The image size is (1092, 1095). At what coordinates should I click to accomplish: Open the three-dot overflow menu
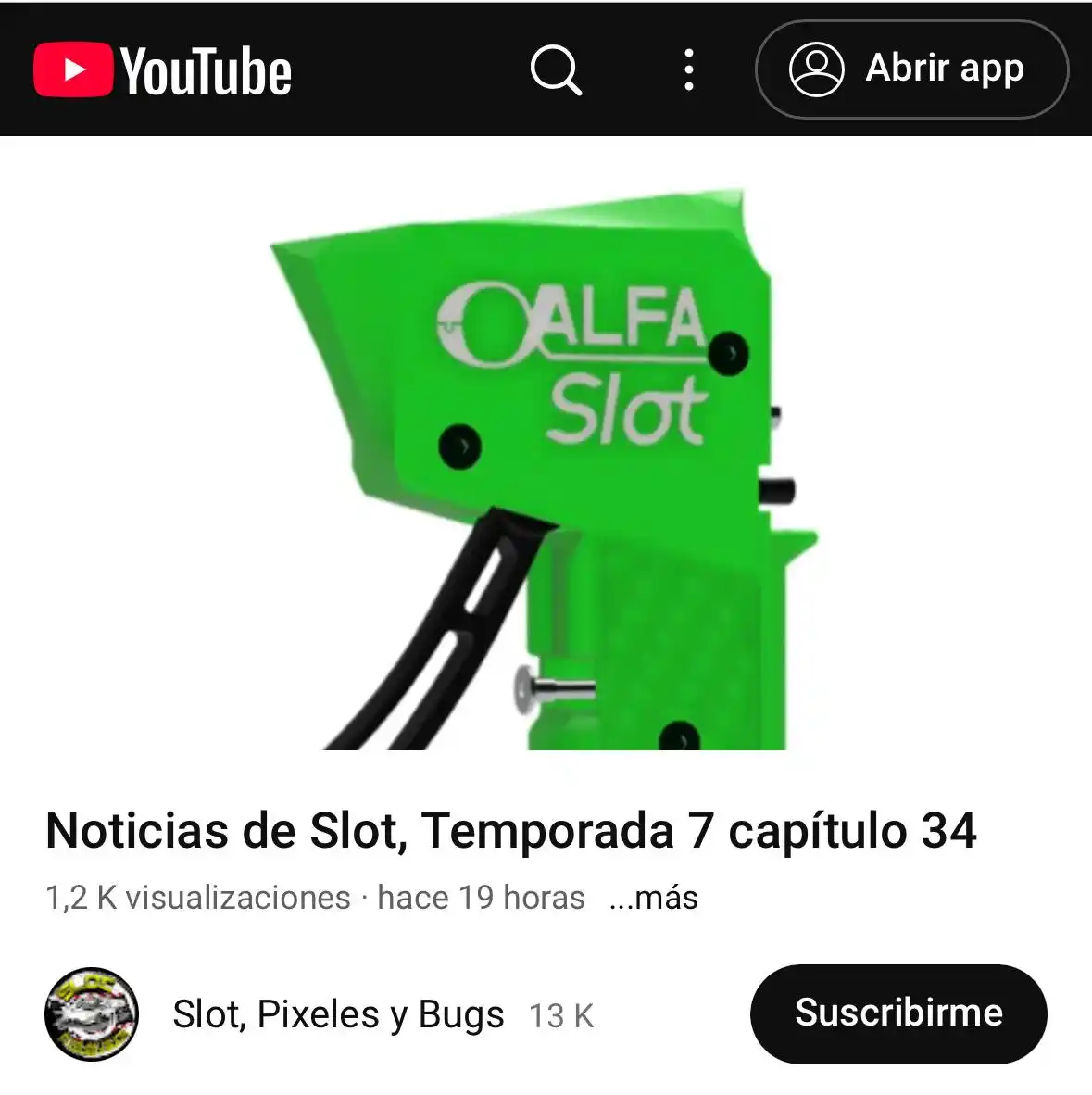[688, 69]
